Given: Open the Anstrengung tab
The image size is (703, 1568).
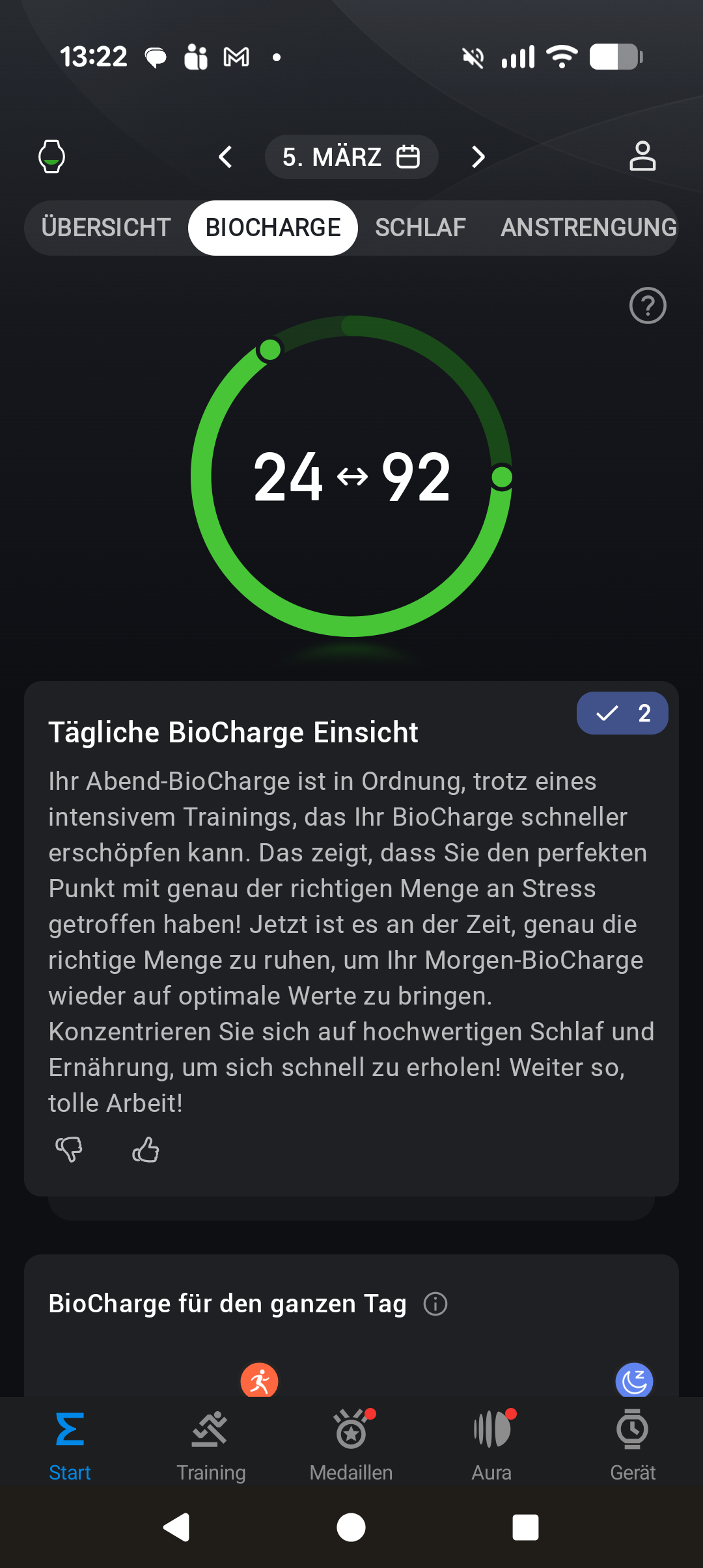Looking at the screenshot, I should pos(588,228).
